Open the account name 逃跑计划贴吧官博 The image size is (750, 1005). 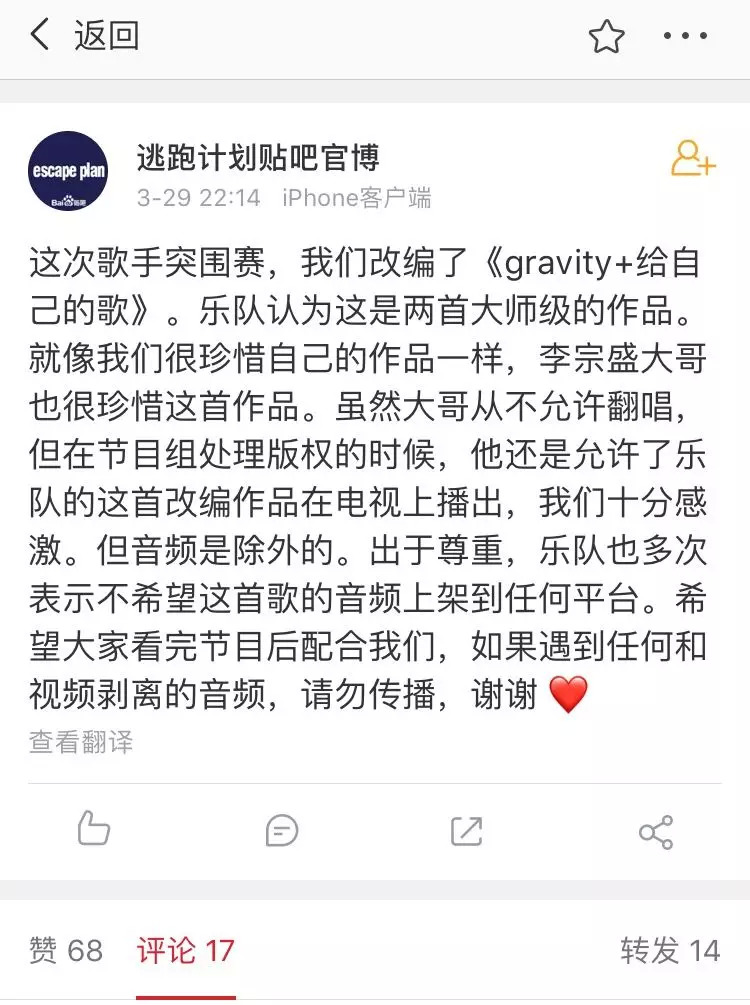pos(258,156)
